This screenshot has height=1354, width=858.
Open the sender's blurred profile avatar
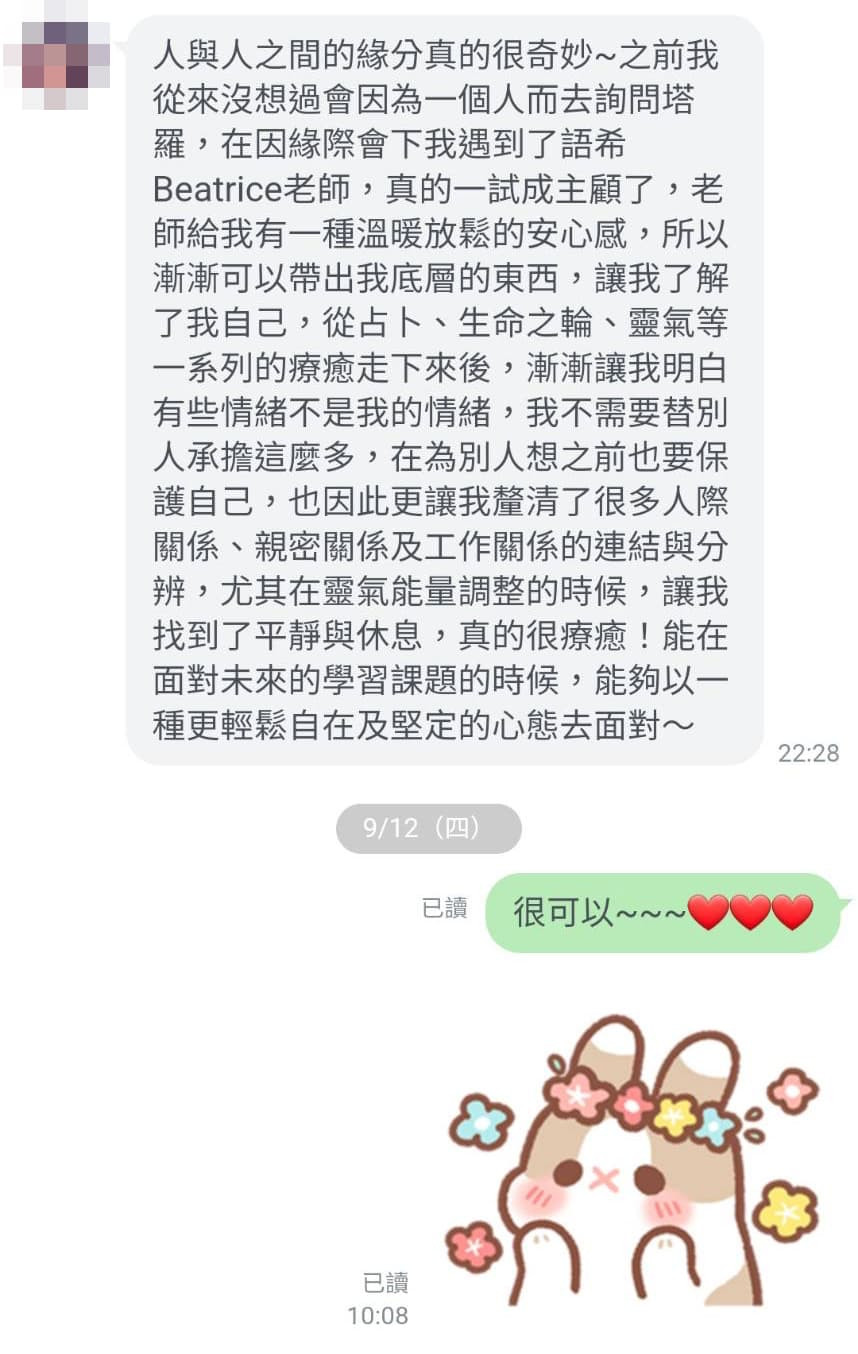click(57, 56)
